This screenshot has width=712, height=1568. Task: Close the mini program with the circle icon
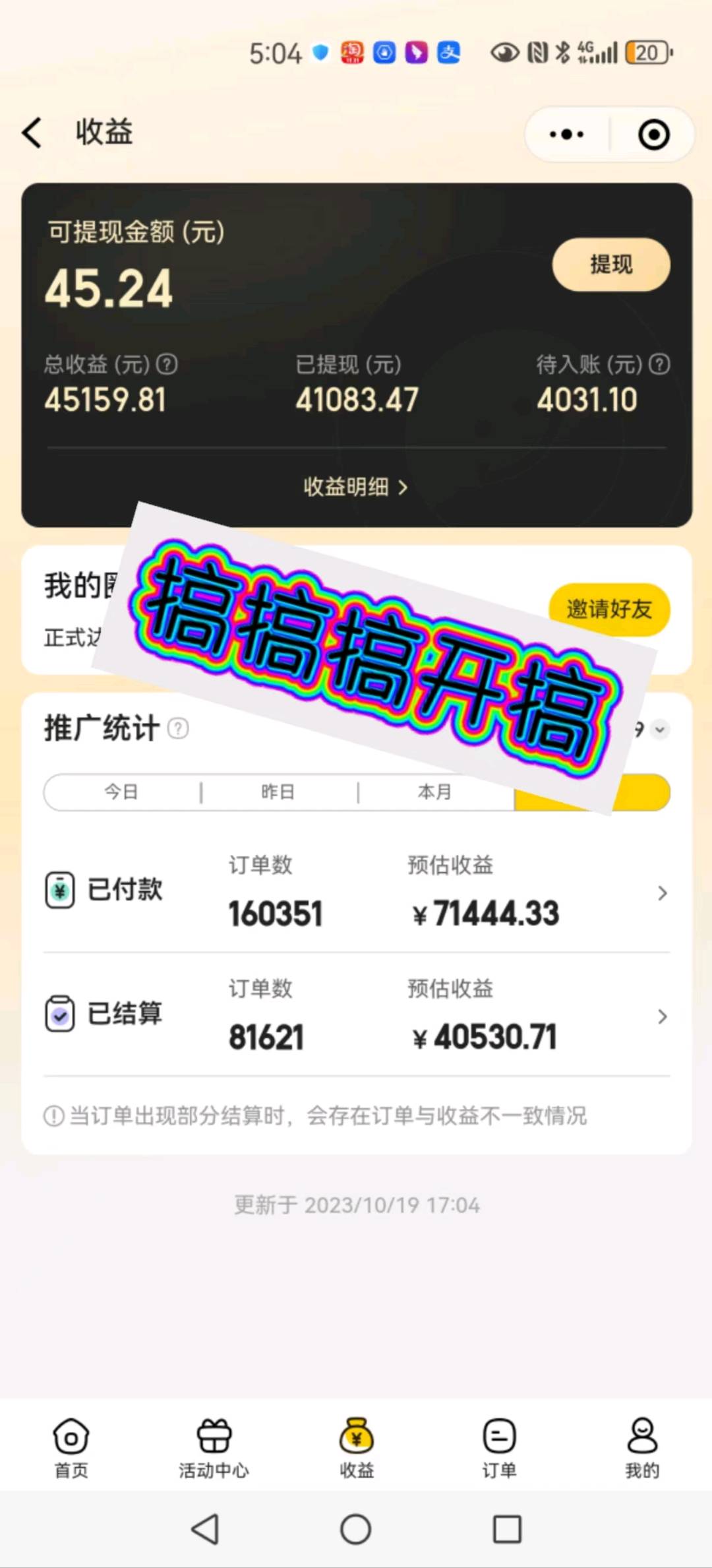tap(653, 135)
